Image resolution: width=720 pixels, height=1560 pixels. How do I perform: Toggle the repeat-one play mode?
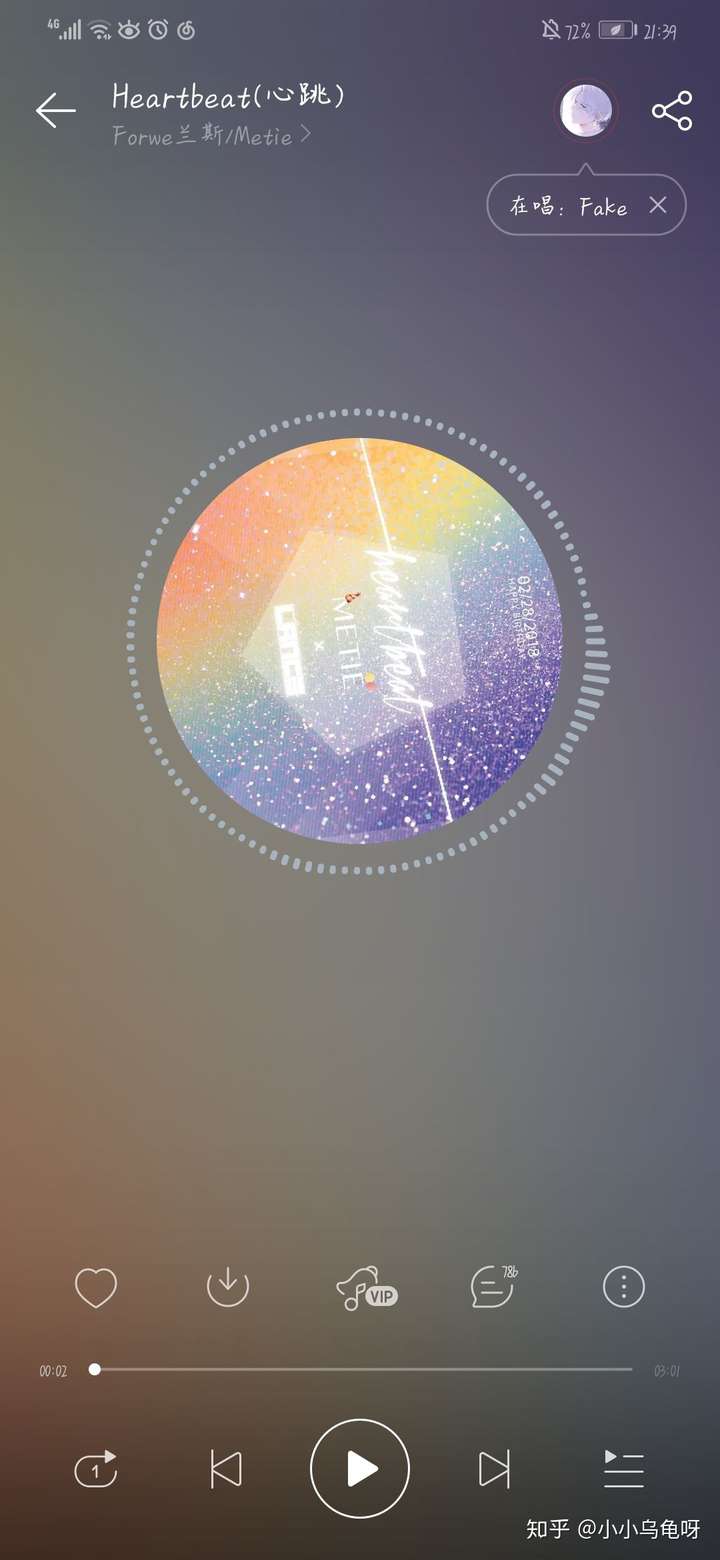click(96, 1469)
